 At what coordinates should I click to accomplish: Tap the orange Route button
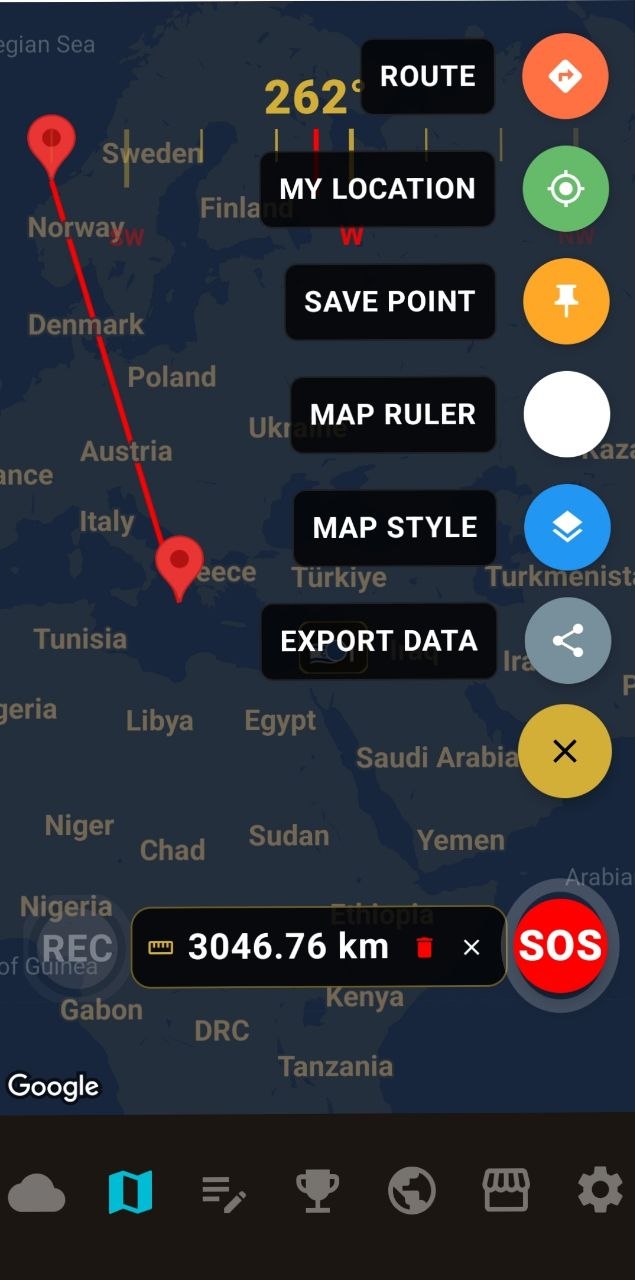pos(565,76)
